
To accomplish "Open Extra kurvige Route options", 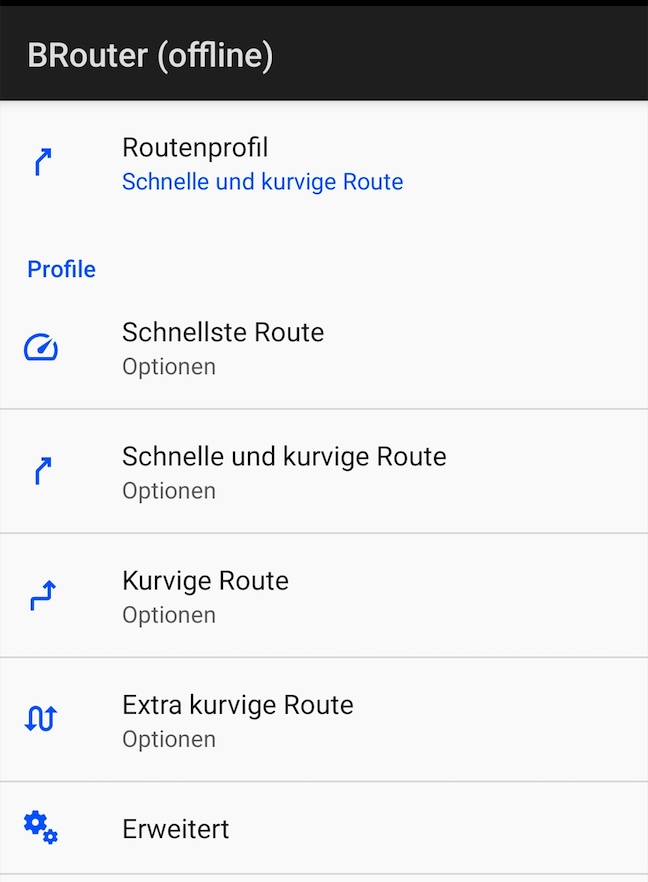I will (x=237, y=720).
